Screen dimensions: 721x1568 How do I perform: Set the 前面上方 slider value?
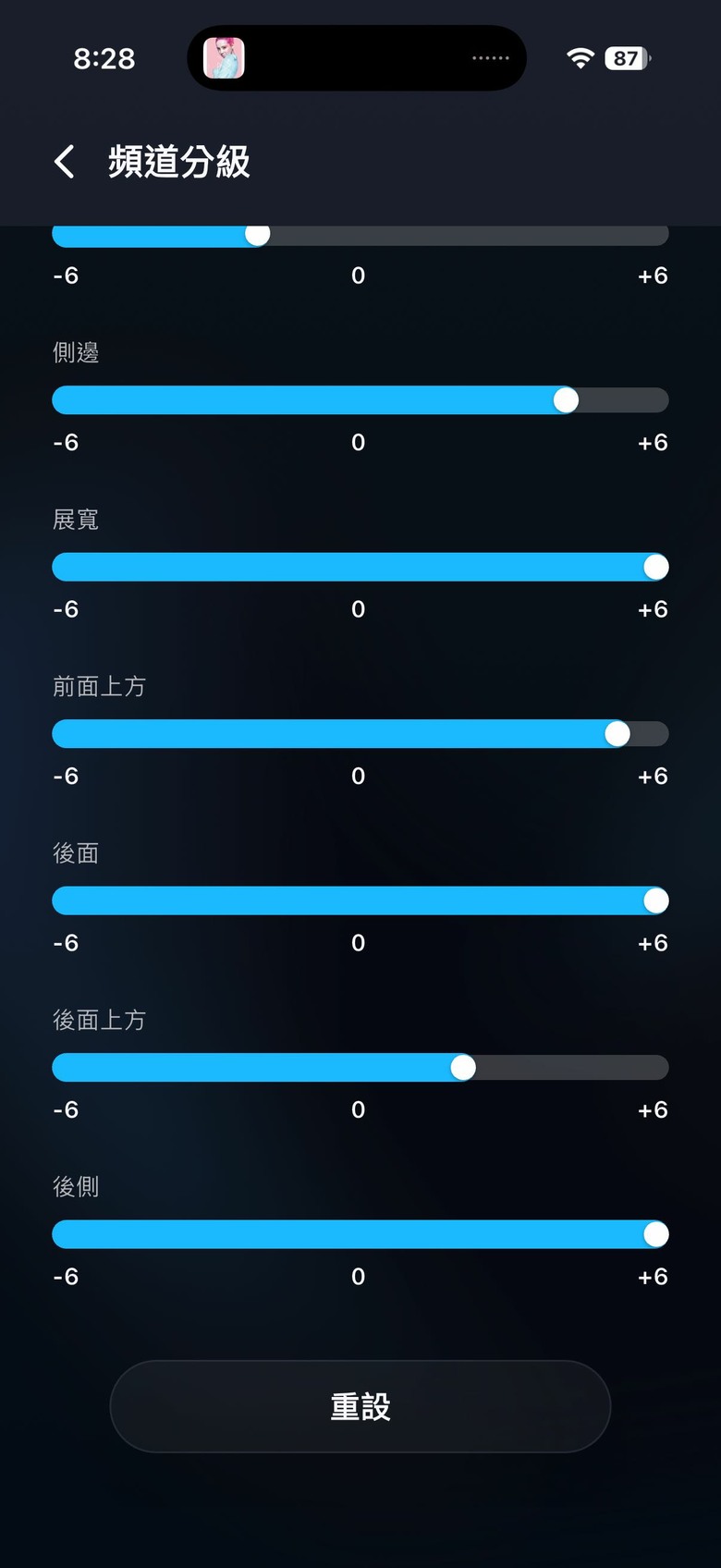360,733
